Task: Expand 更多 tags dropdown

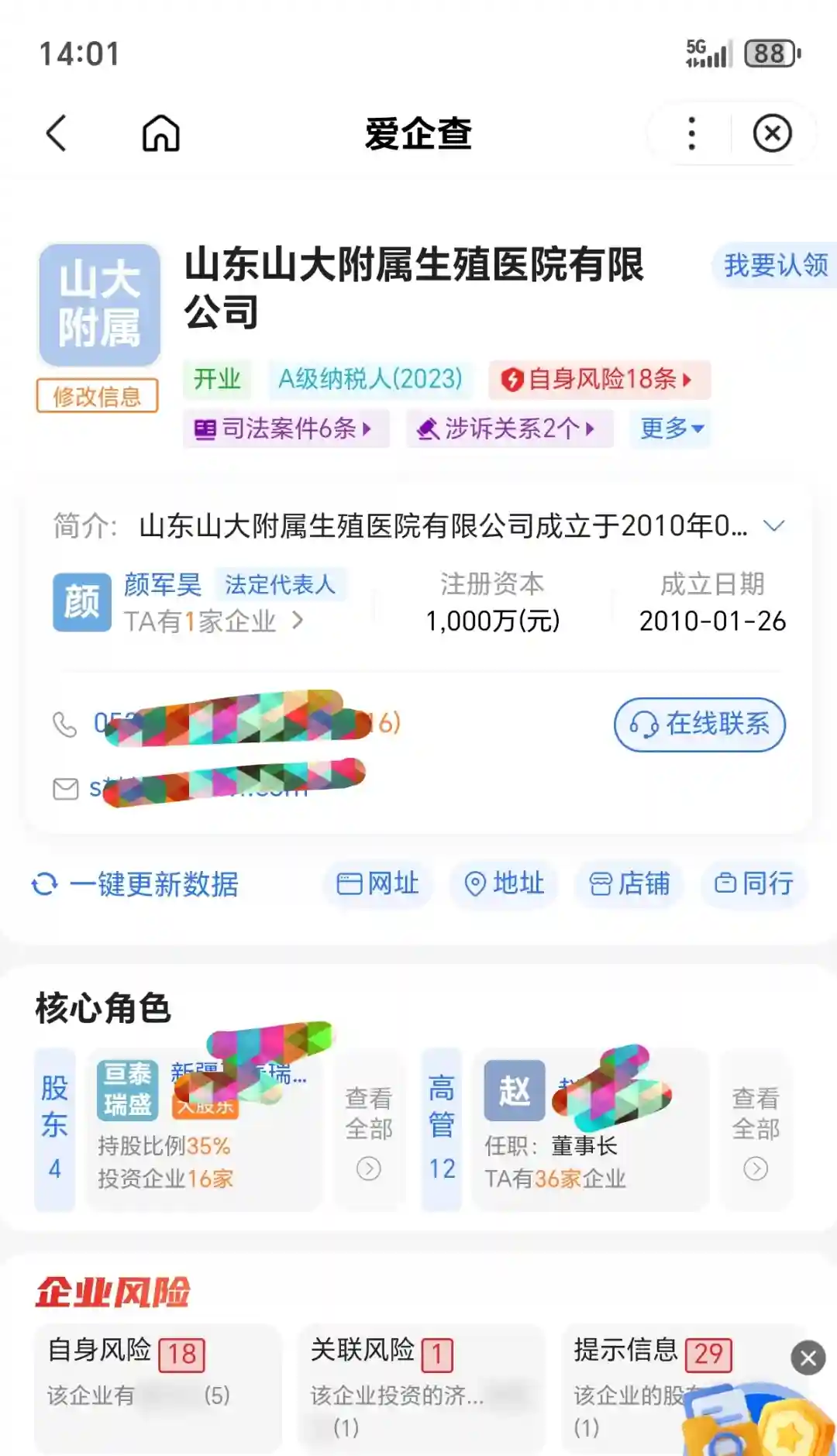Action: [x=671, y=429]
